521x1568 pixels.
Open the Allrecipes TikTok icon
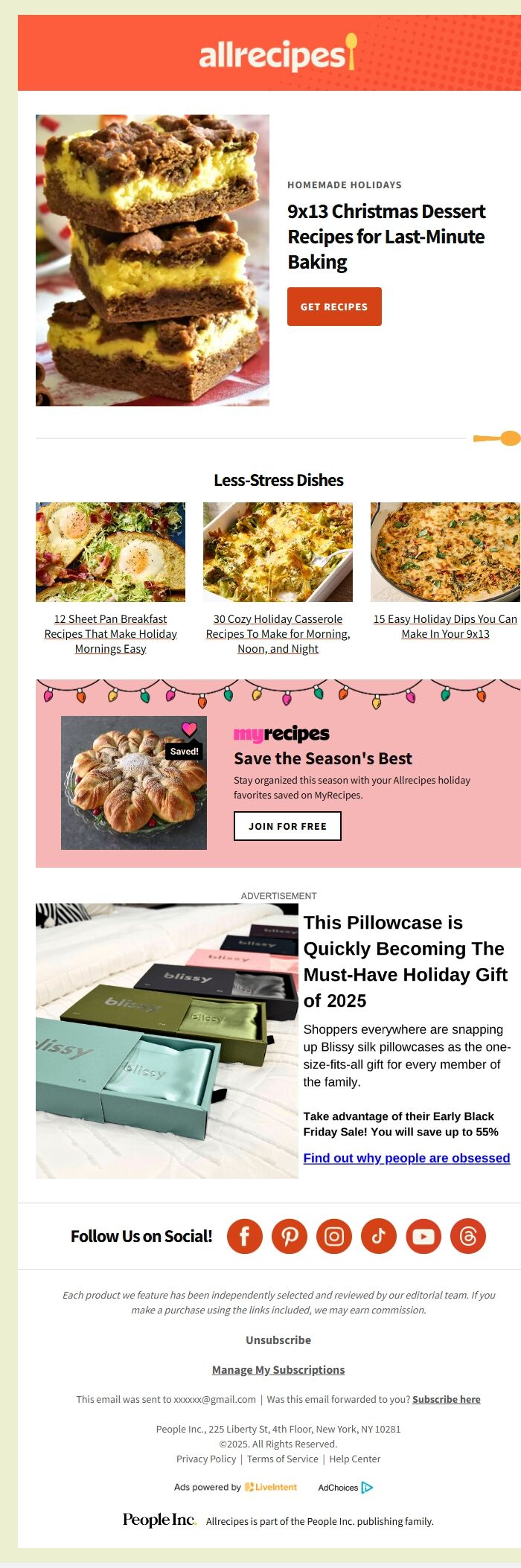click(379, 1236)
